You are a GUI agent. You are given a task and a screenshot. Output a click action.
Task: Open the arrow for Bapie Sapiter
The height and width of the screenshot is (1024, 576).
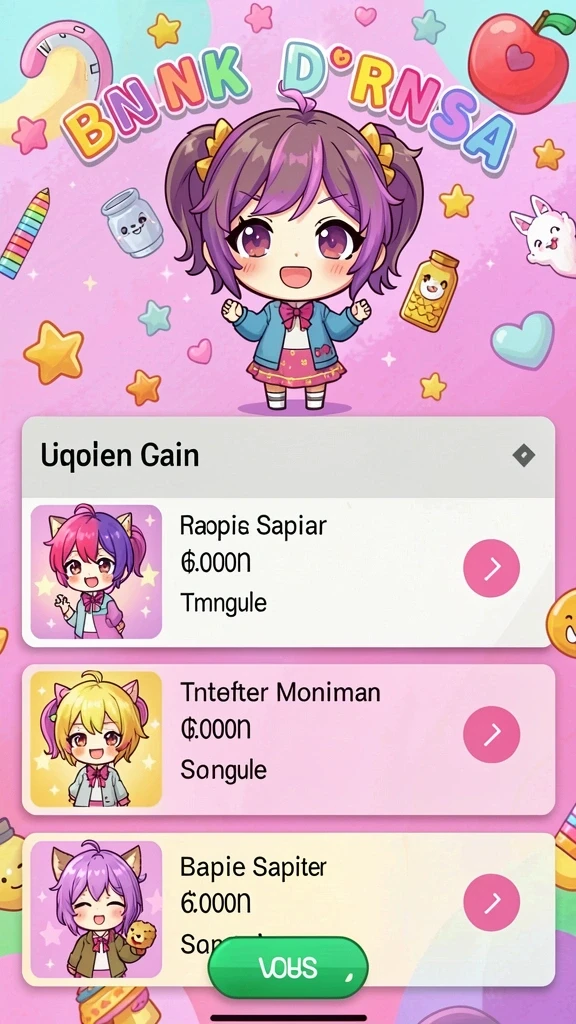pos(492,903)
